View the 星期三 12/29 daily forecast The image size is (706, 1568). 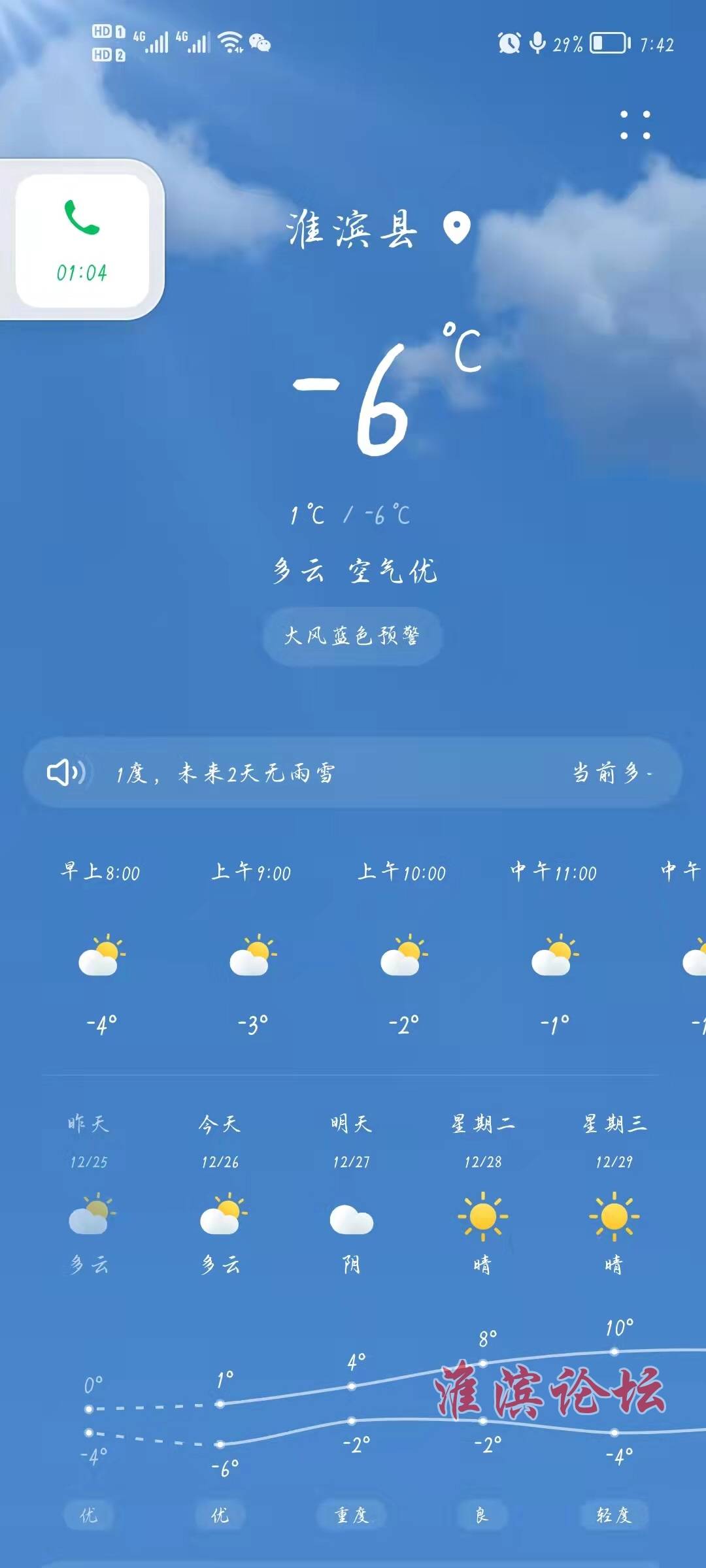pyautogui.click(x=614, y=1196)
